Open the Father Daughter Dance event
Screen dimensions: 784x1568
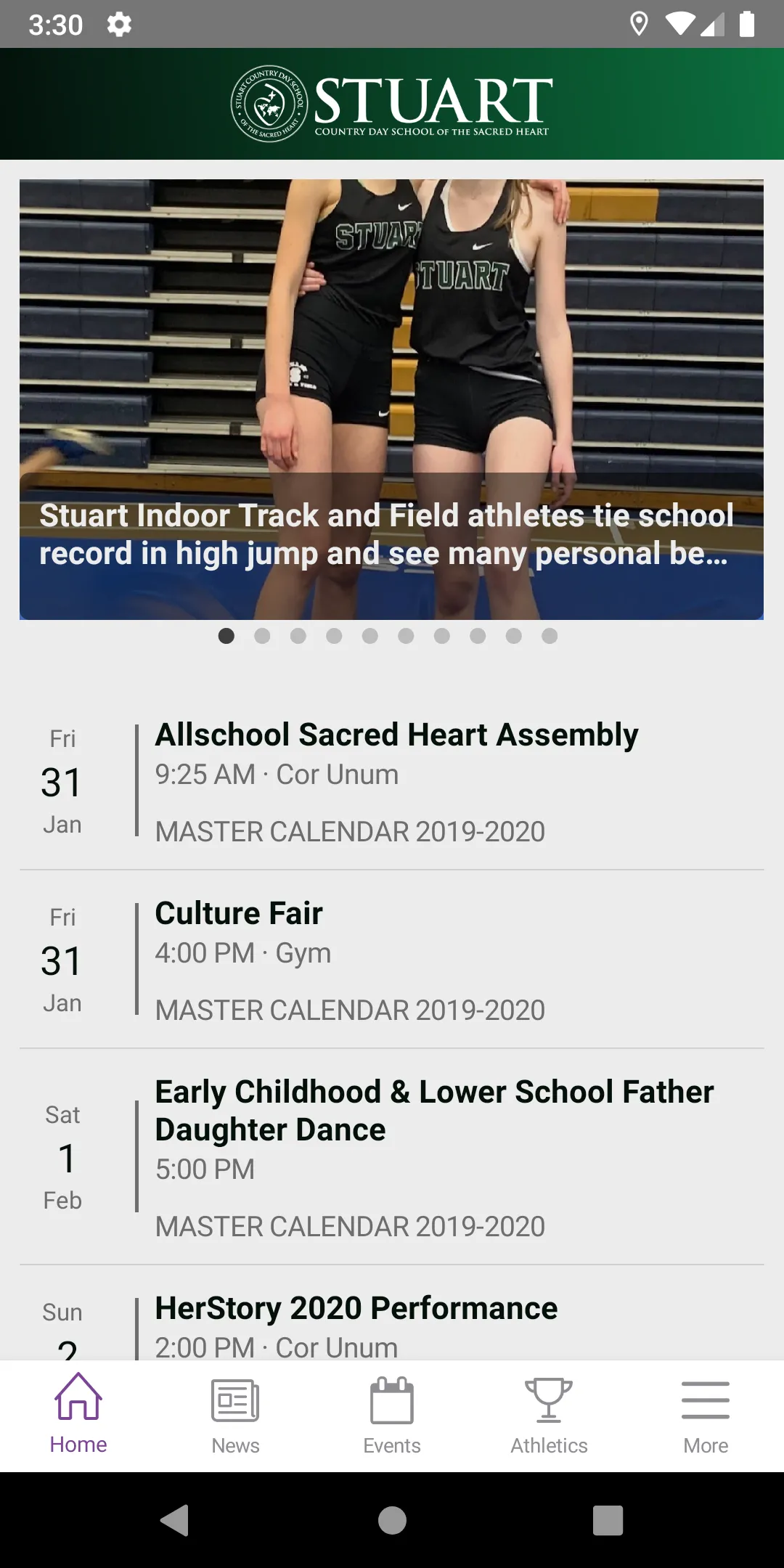[x=392, y=1157]
